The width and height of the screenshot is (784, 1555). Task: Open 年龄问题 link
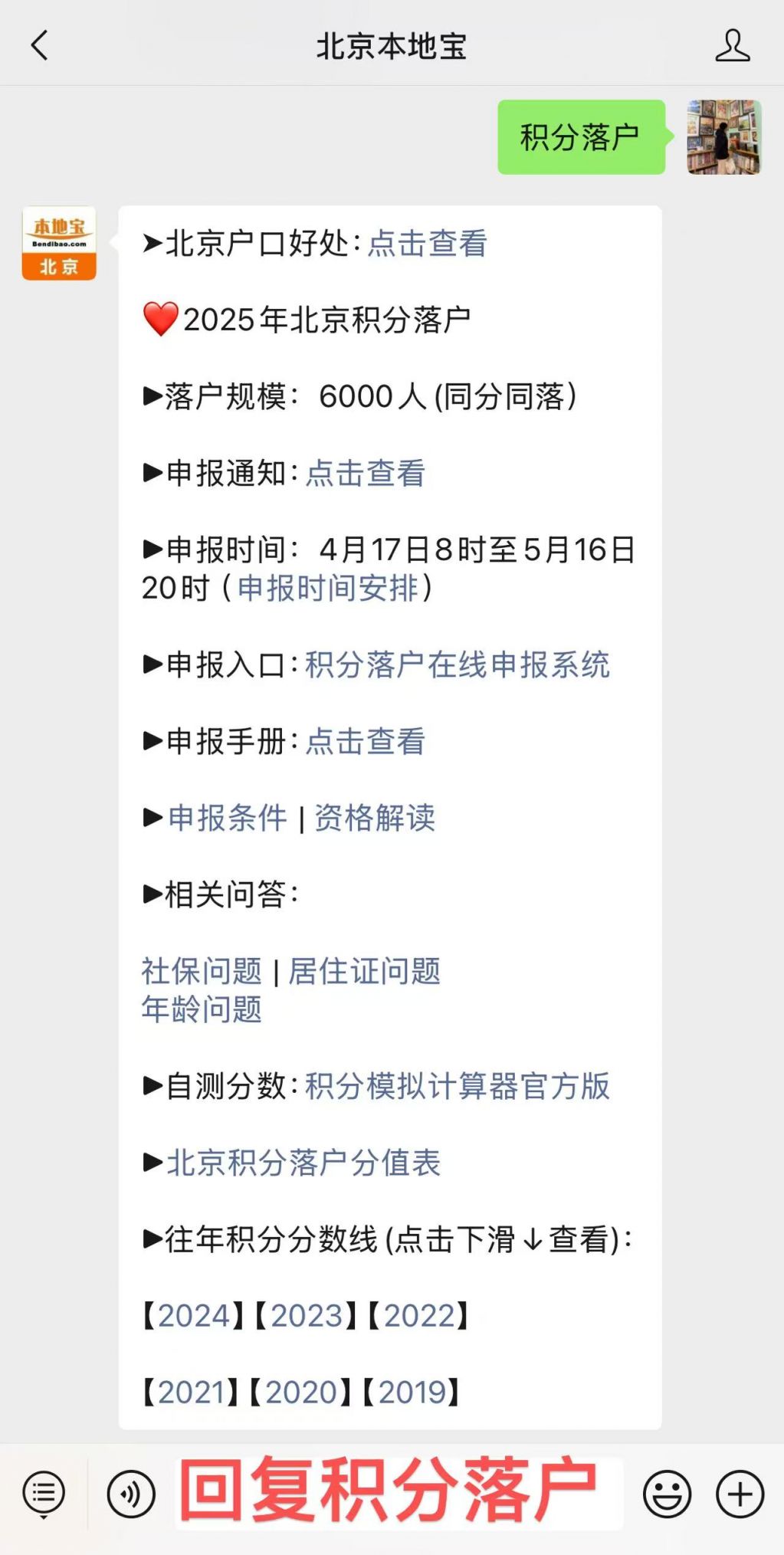point(202,1010)
